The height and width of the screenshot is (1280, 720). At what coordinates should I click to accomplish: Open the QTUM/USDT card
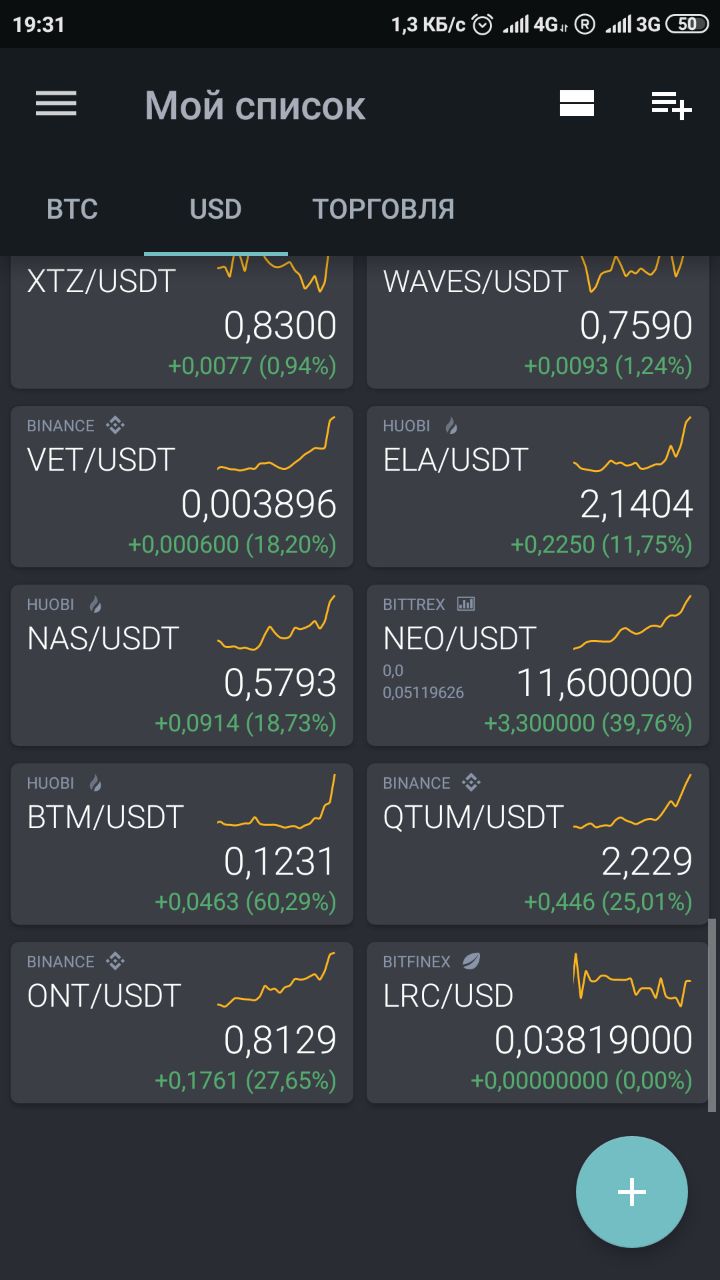pyautogui.click(x=538, y=845)
